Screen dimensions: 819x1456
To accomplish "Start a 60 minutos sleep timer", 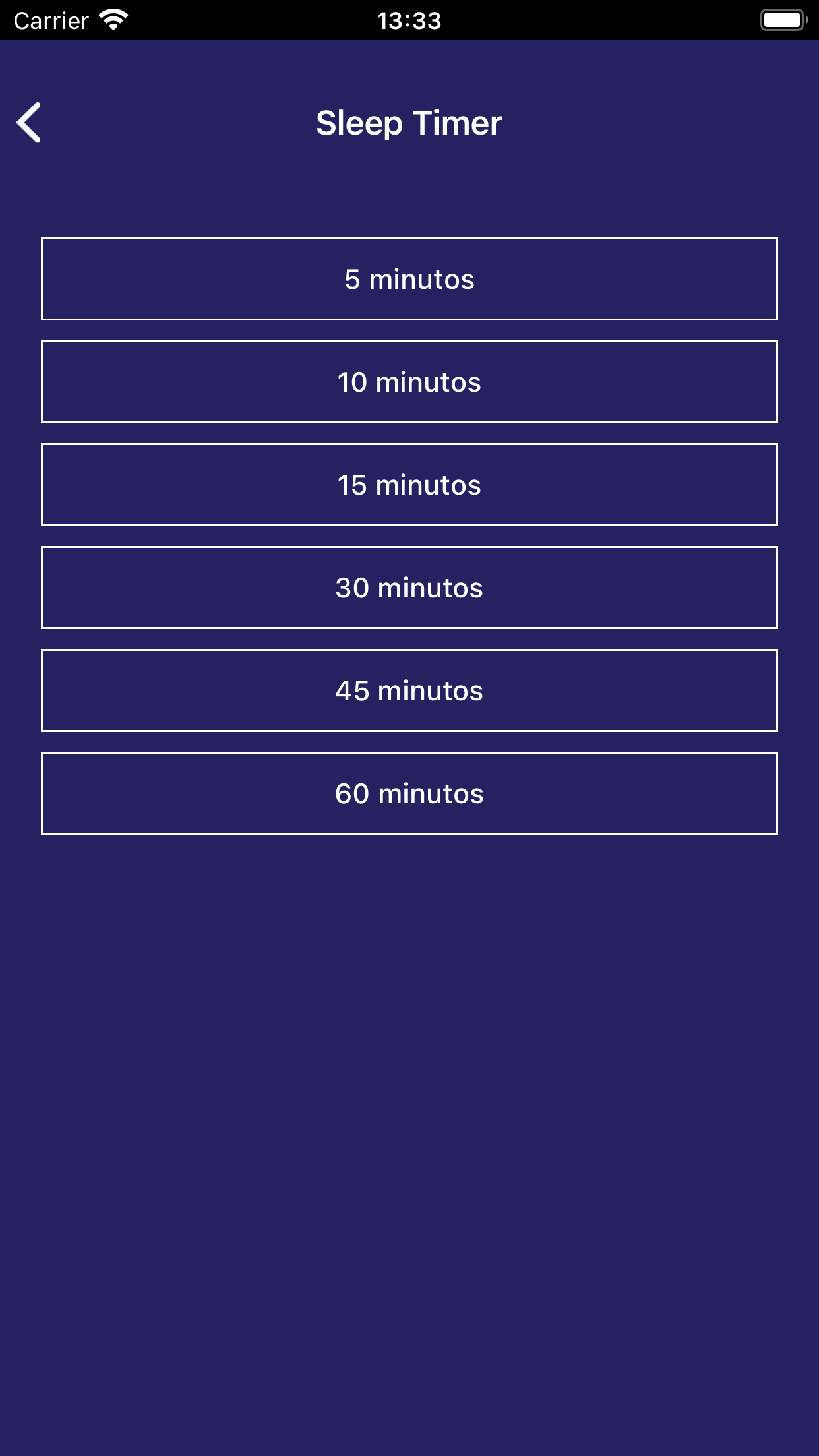I will [x=409, y=793].
